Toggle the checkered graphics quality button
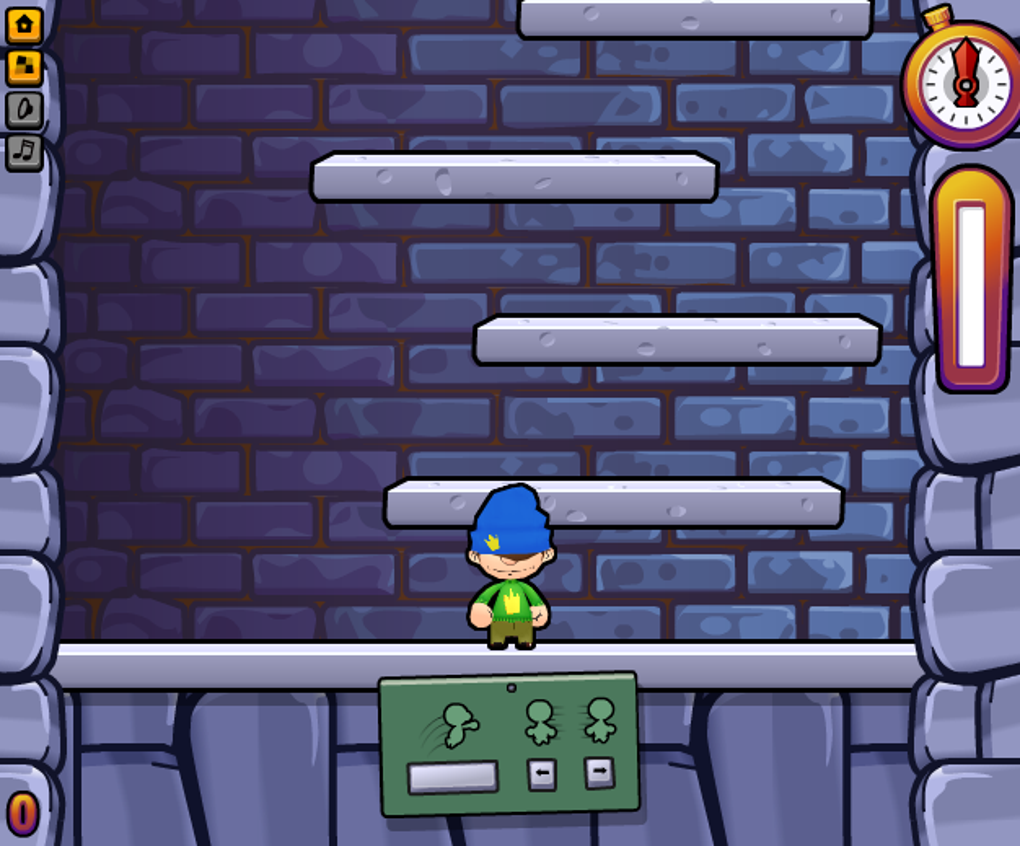The height and width of the screenshot is (846, 1020). [24, 68]
